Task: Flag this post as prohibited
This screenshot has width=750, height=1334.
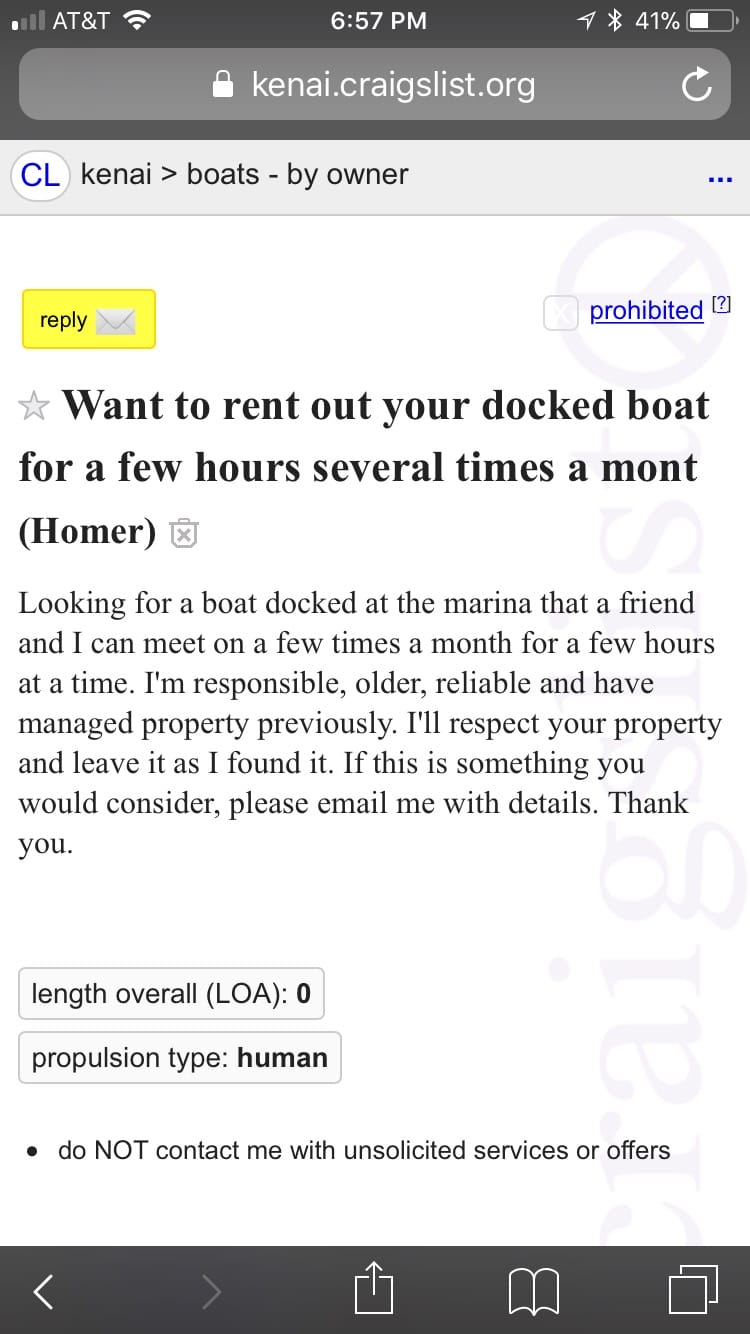Action: tap(645, 311)
